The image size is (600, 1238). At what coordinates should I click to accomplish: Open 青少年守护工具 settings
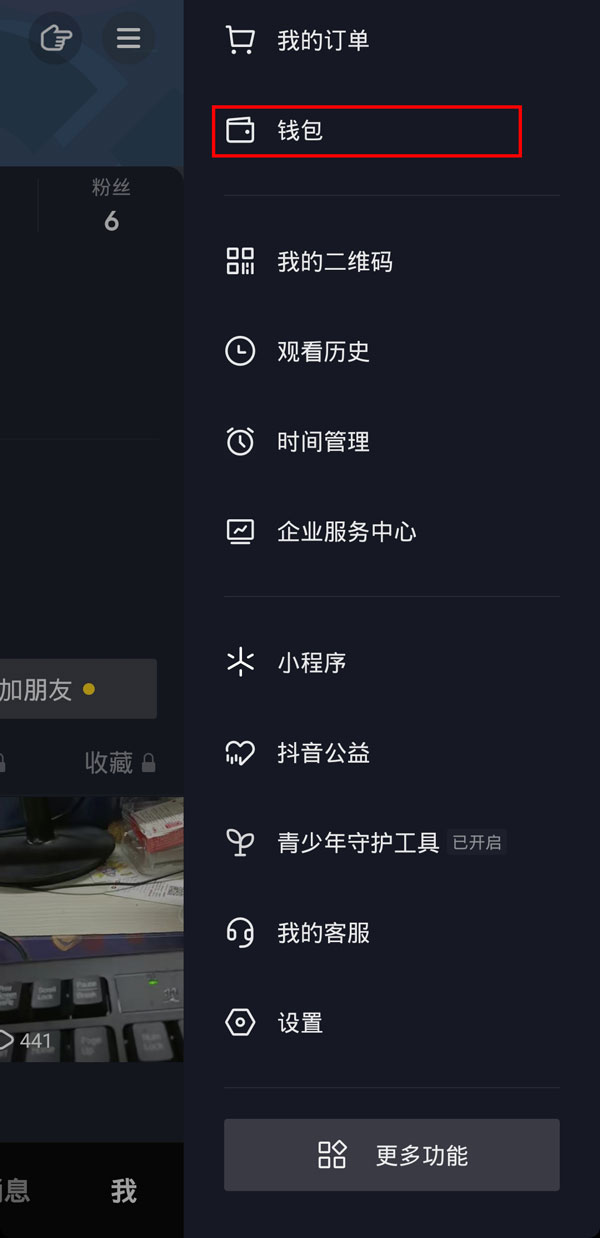tap(358, 843)
